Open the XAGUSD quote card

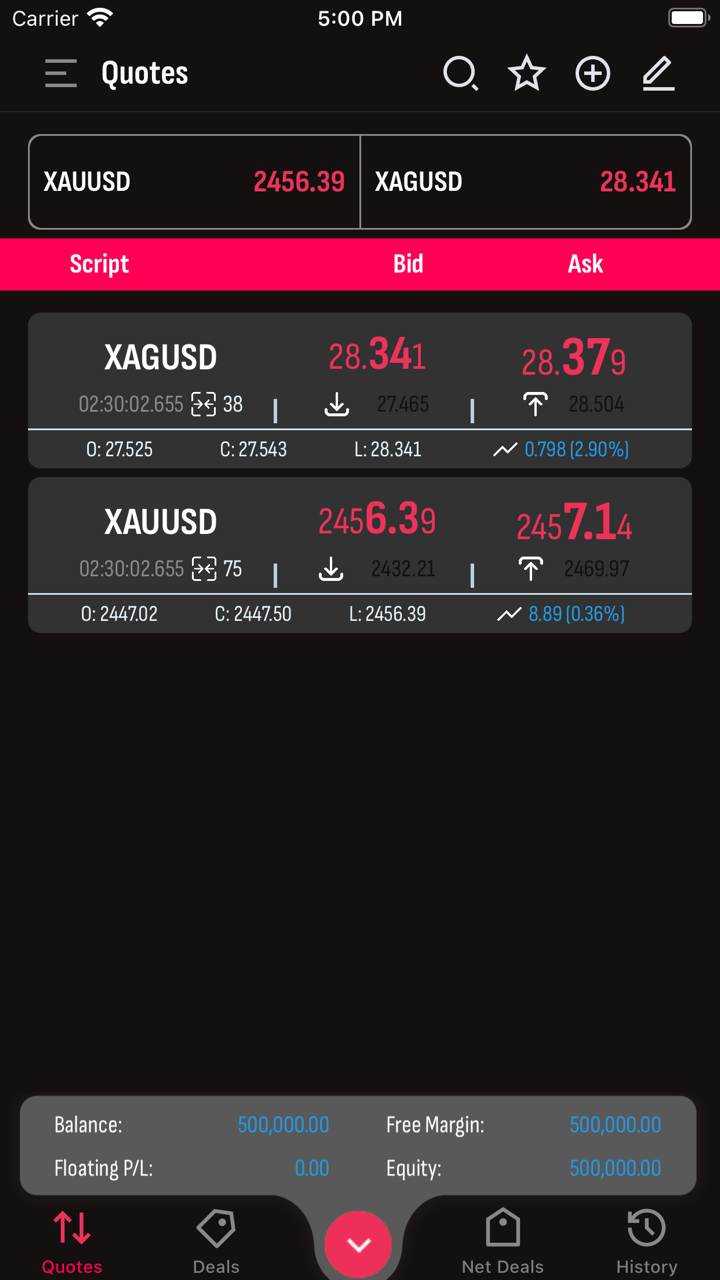pyautogui.click(x=360, y=390)
